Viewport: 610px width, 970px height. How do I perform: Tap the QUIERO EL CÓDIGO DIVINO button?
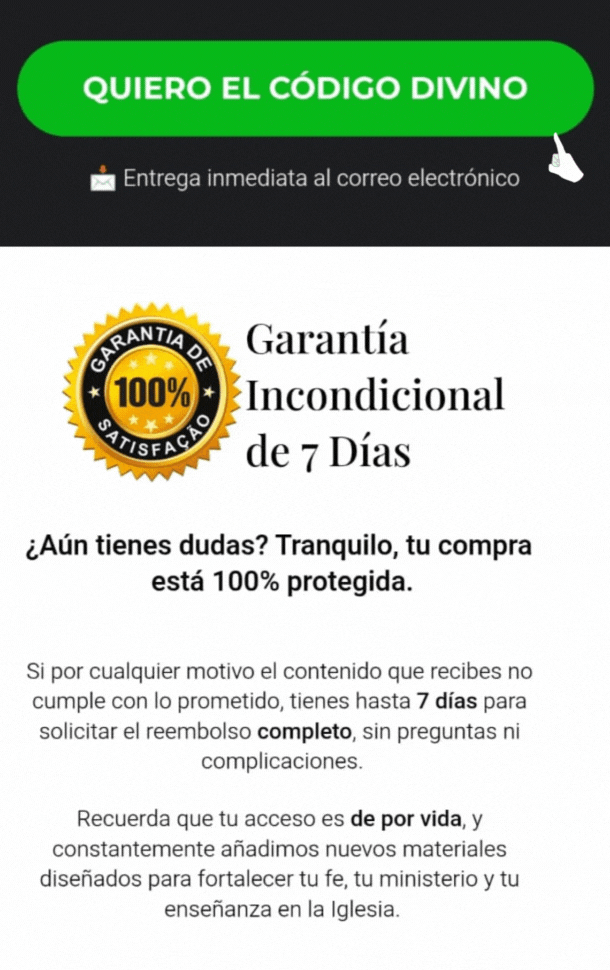pyautogui.click(x=305, y=88)
